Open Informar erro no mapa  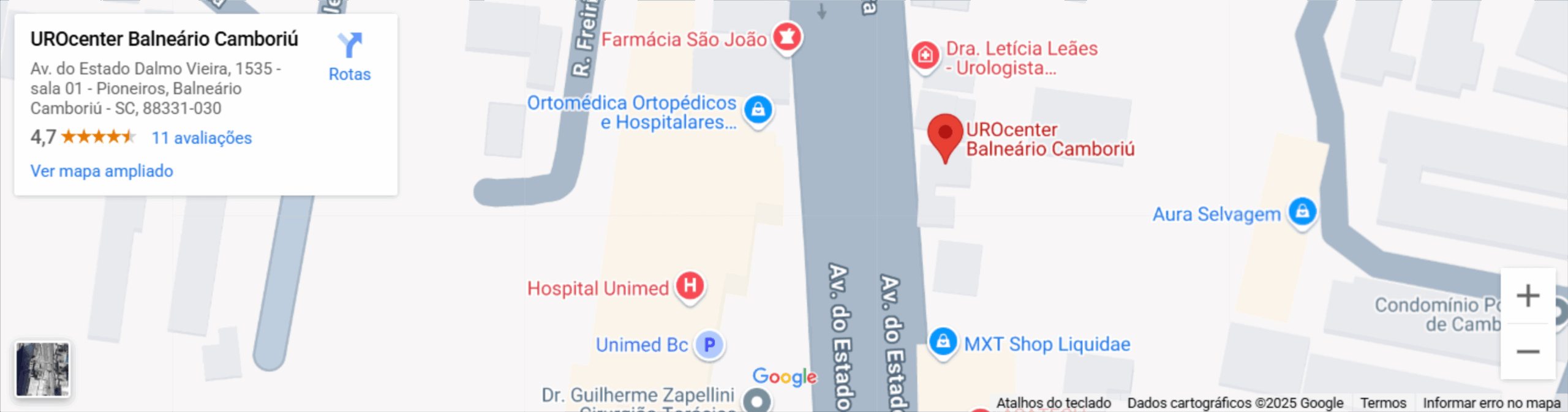(x=1491, y=403)
